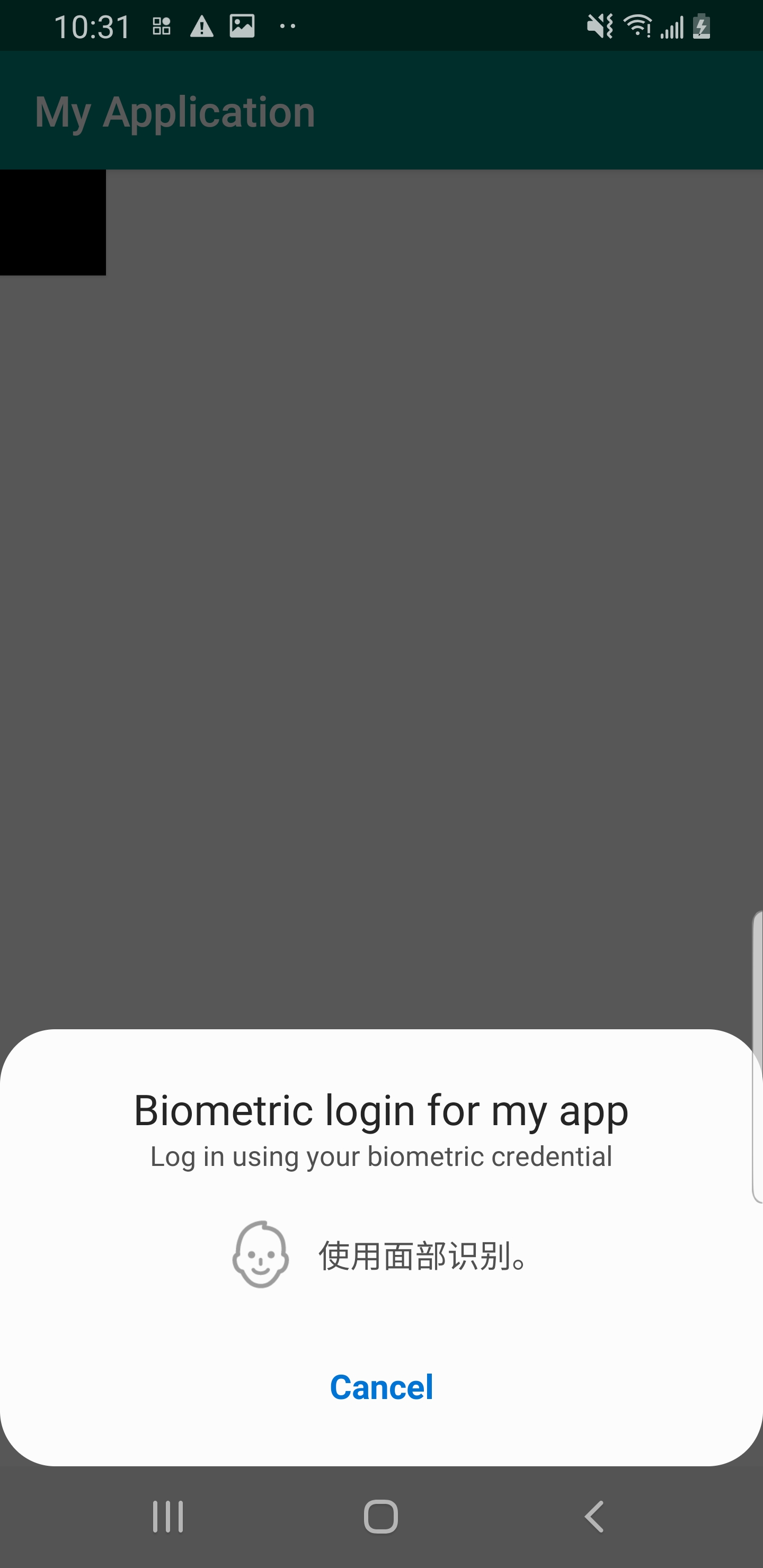Tap the home button in the navigation bar
763x1568 pixels.
tap(381, 1517)
